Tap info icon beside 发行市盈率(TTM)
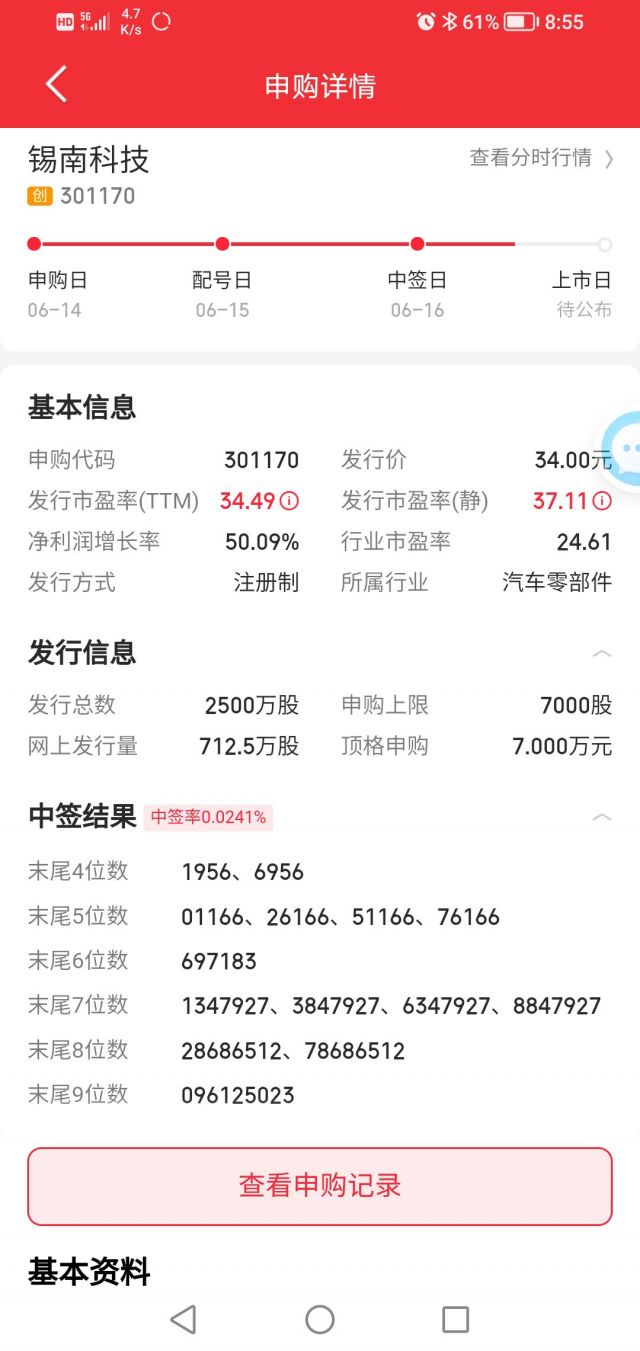Screen dimensions: 640x1351 (290, 501)
